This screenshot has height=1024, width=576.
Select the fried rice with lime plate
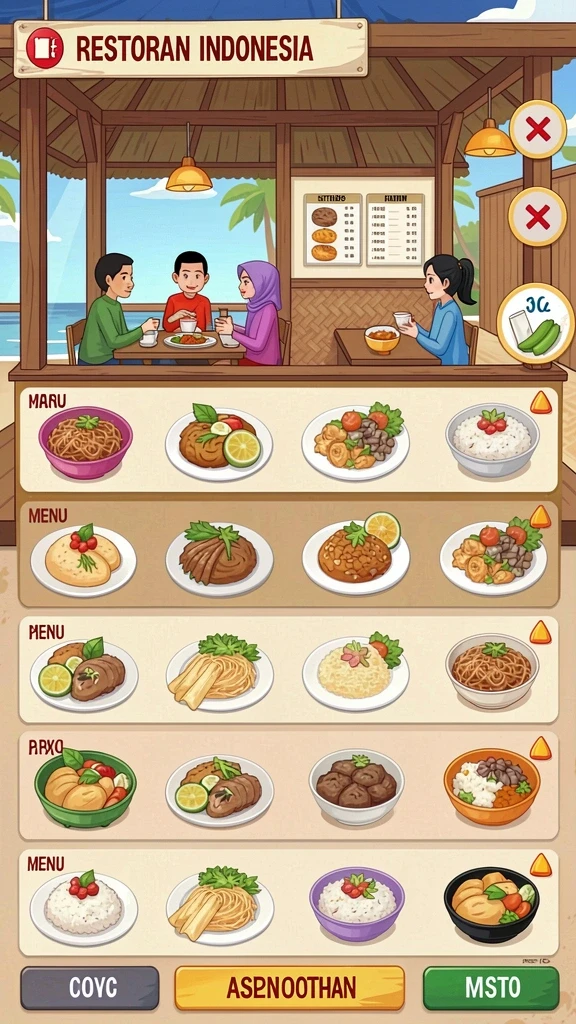point(356,552)
